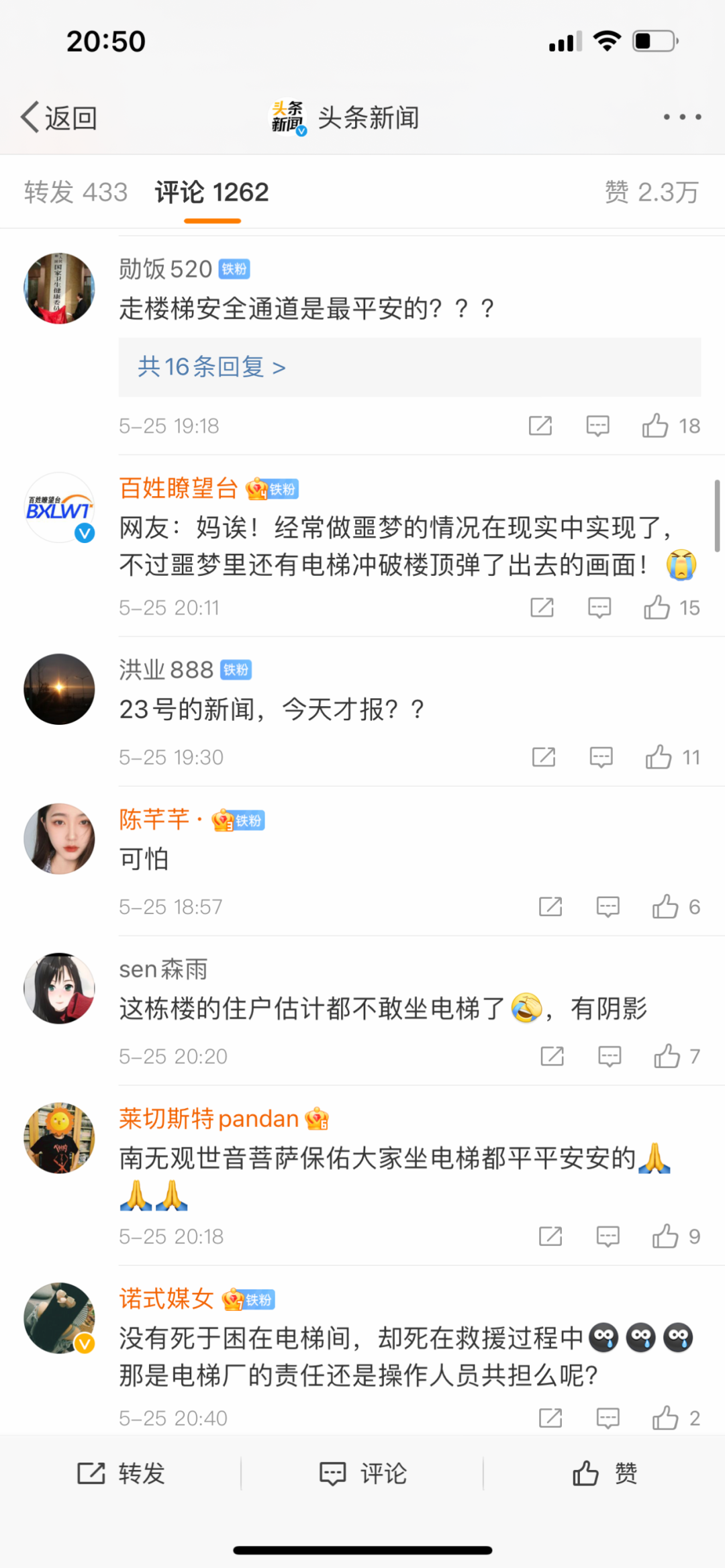This screenshot has width=725, height=1568.
Task: Go back using 返回 button
Action: (x=59, y=117)
